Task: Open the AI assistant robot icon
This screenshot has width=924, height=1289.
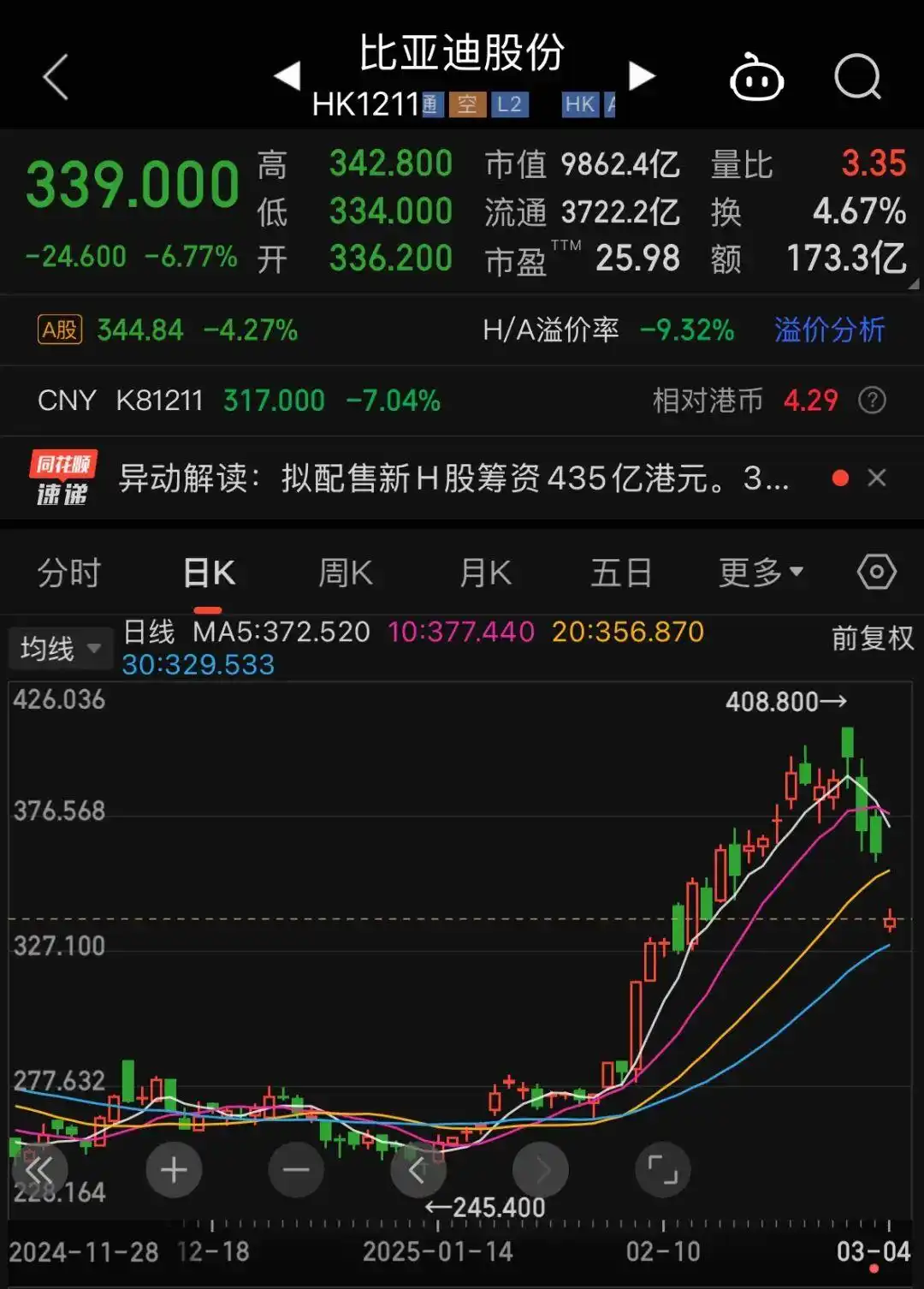Action: click(x=756, y=78)
